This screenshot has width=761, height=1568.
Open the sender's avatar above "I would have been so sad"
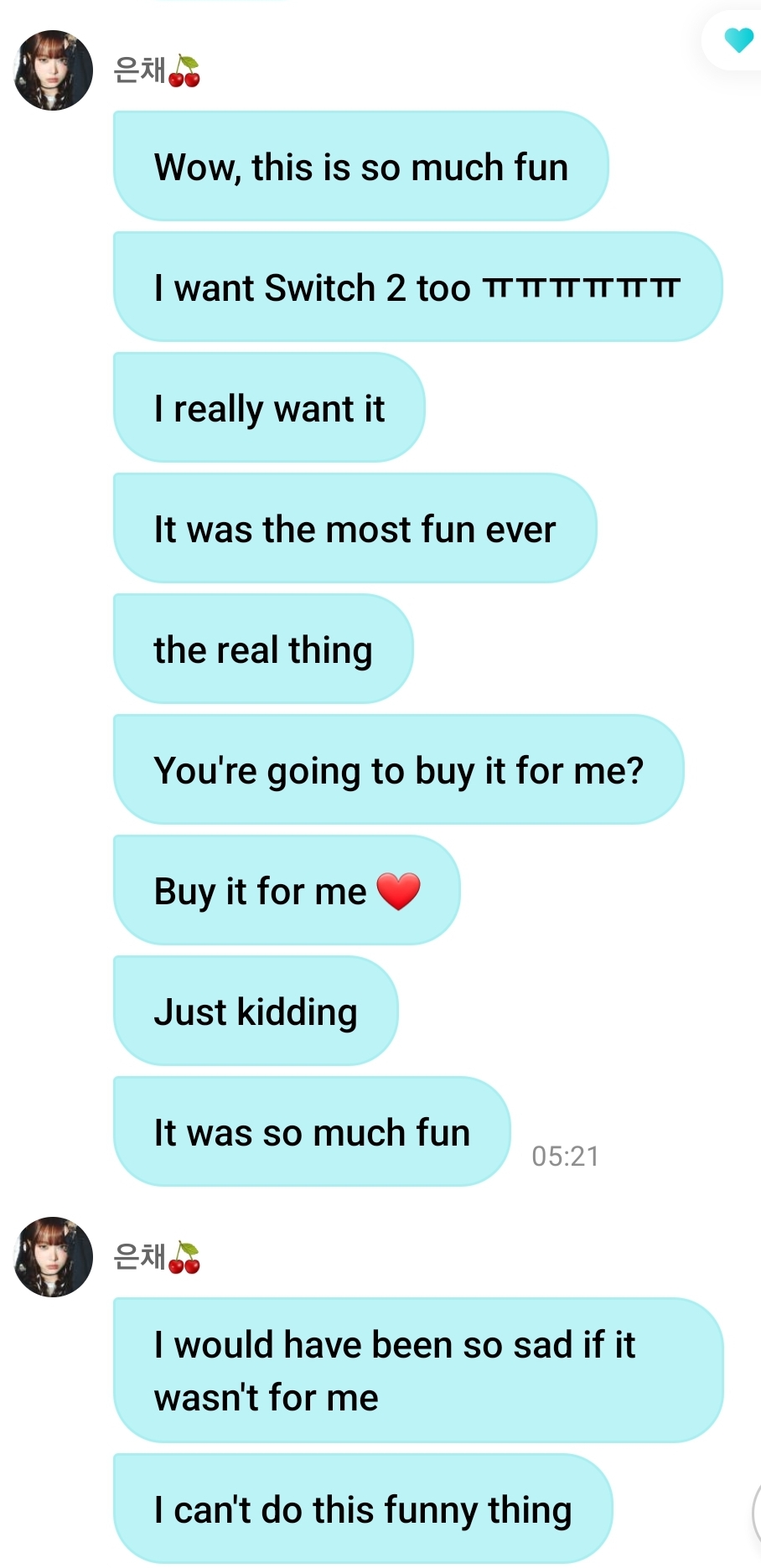tap(54, 1257)
